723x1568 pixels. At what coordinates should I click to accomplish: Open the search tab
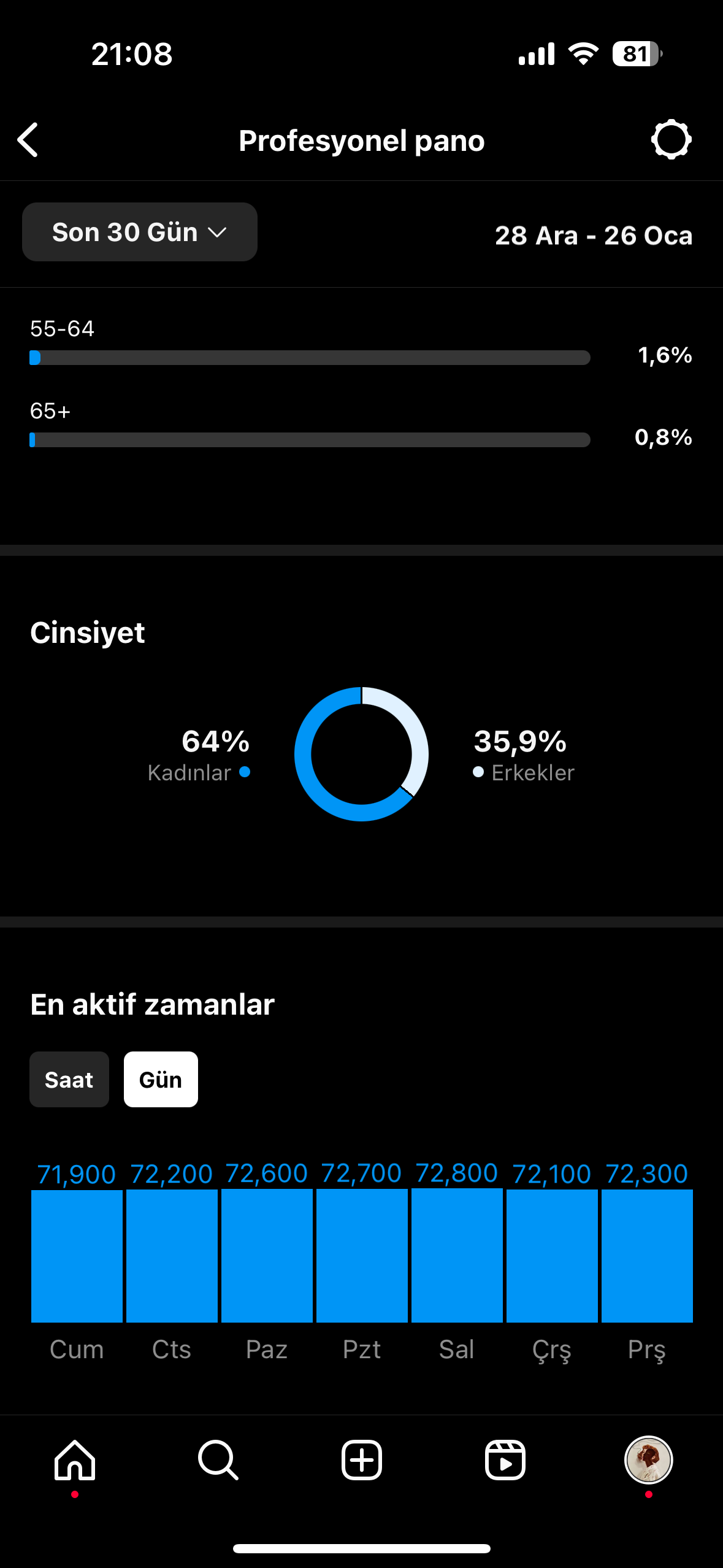point(218,1460)
